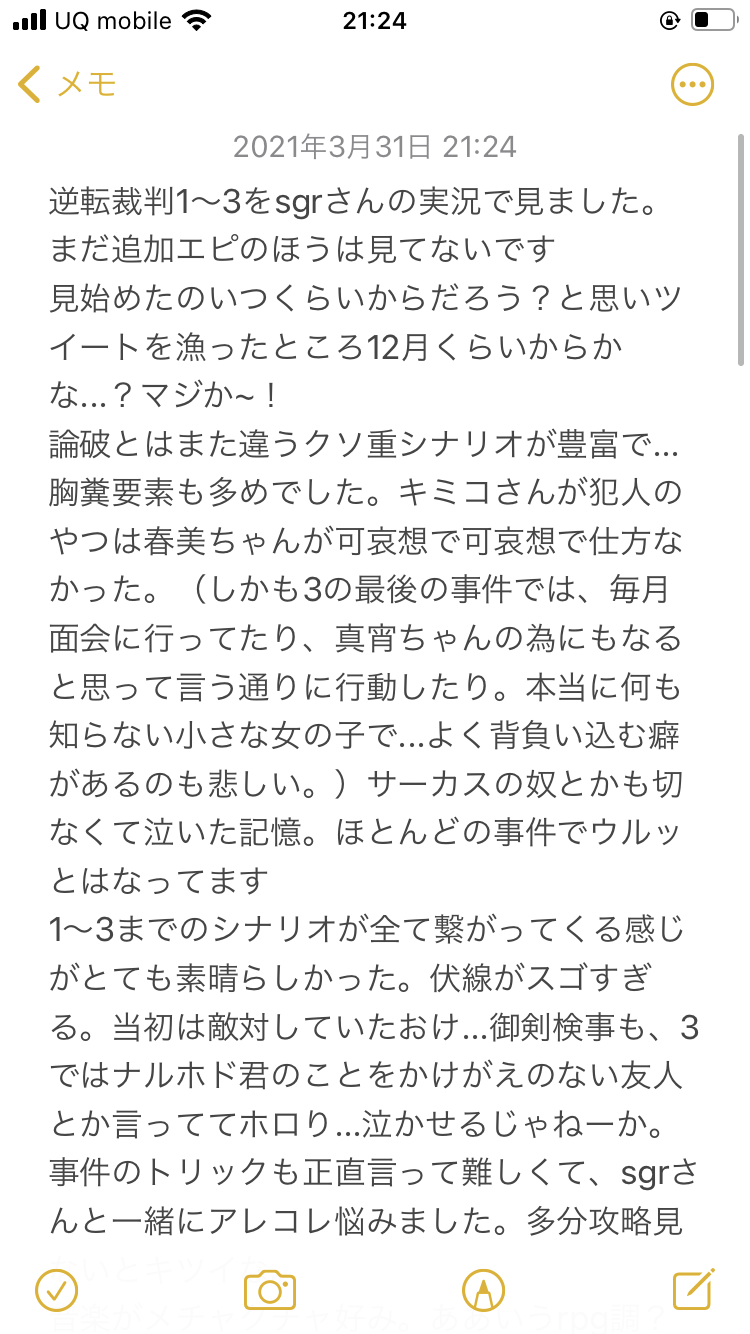Open the markup pen tool
The image size is (750, 1334).
click(x=482, y=1290)
